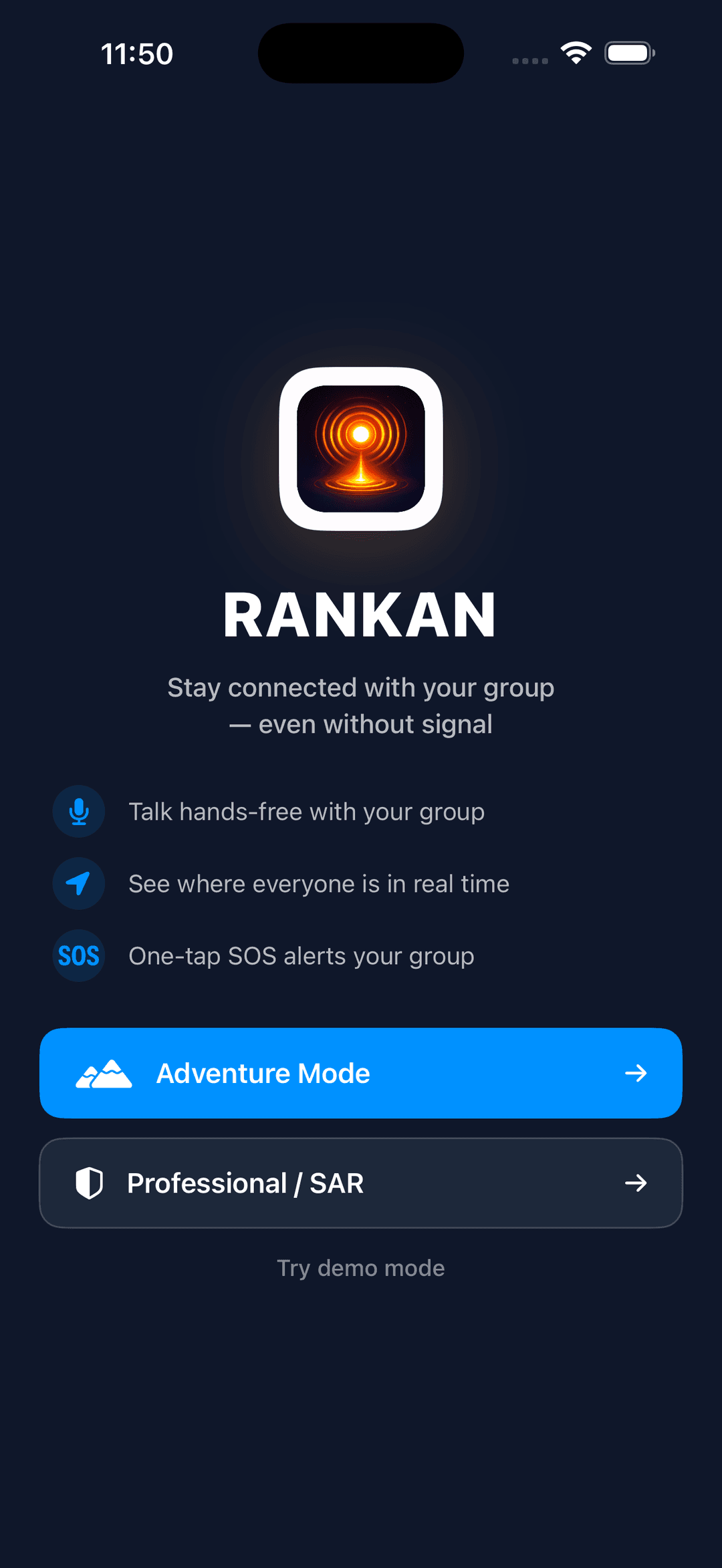This screenshot has height=1568, width=722.
Task: Tap the clock showing 11:50
Action: pyautogui.click(x=137, y=53)
